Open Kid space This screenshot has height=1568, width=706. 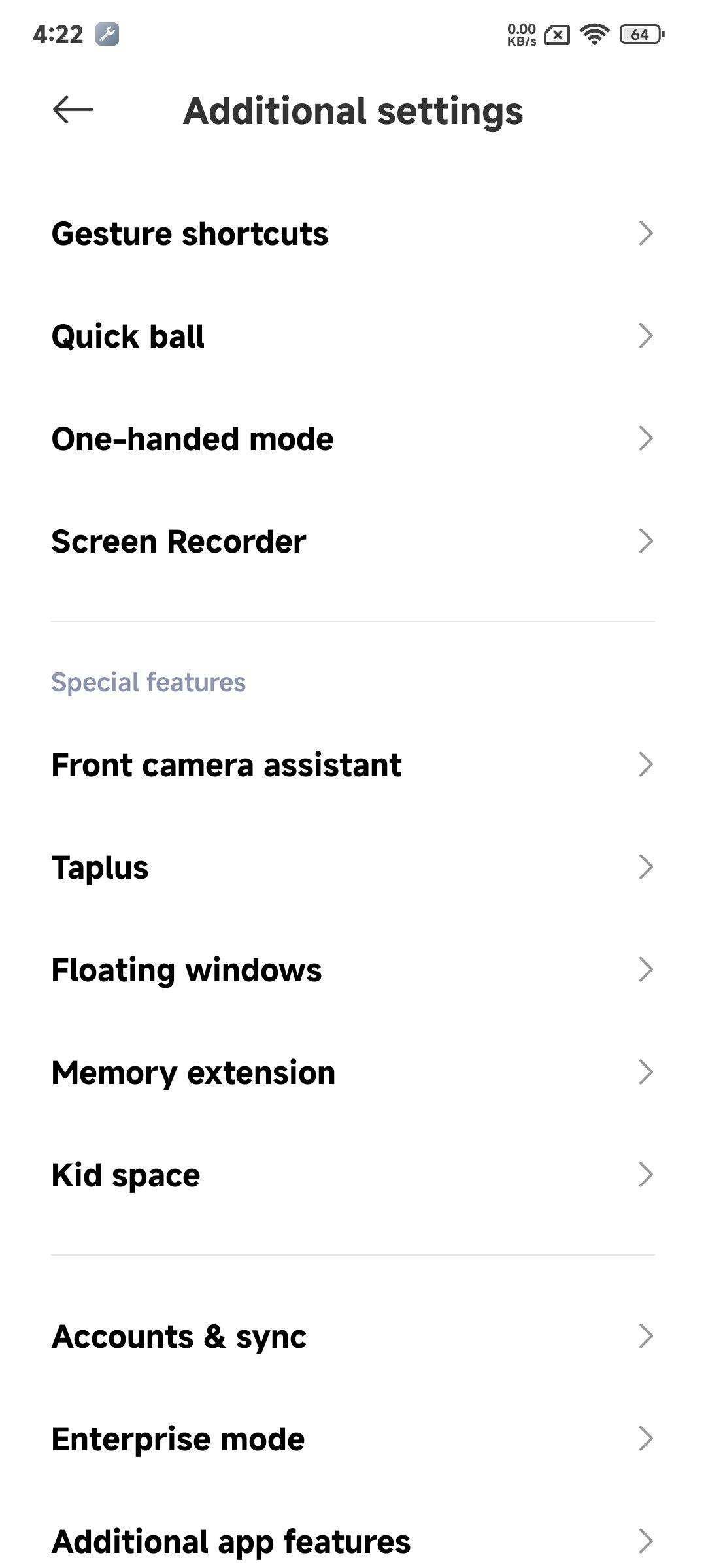(353, 1175)
